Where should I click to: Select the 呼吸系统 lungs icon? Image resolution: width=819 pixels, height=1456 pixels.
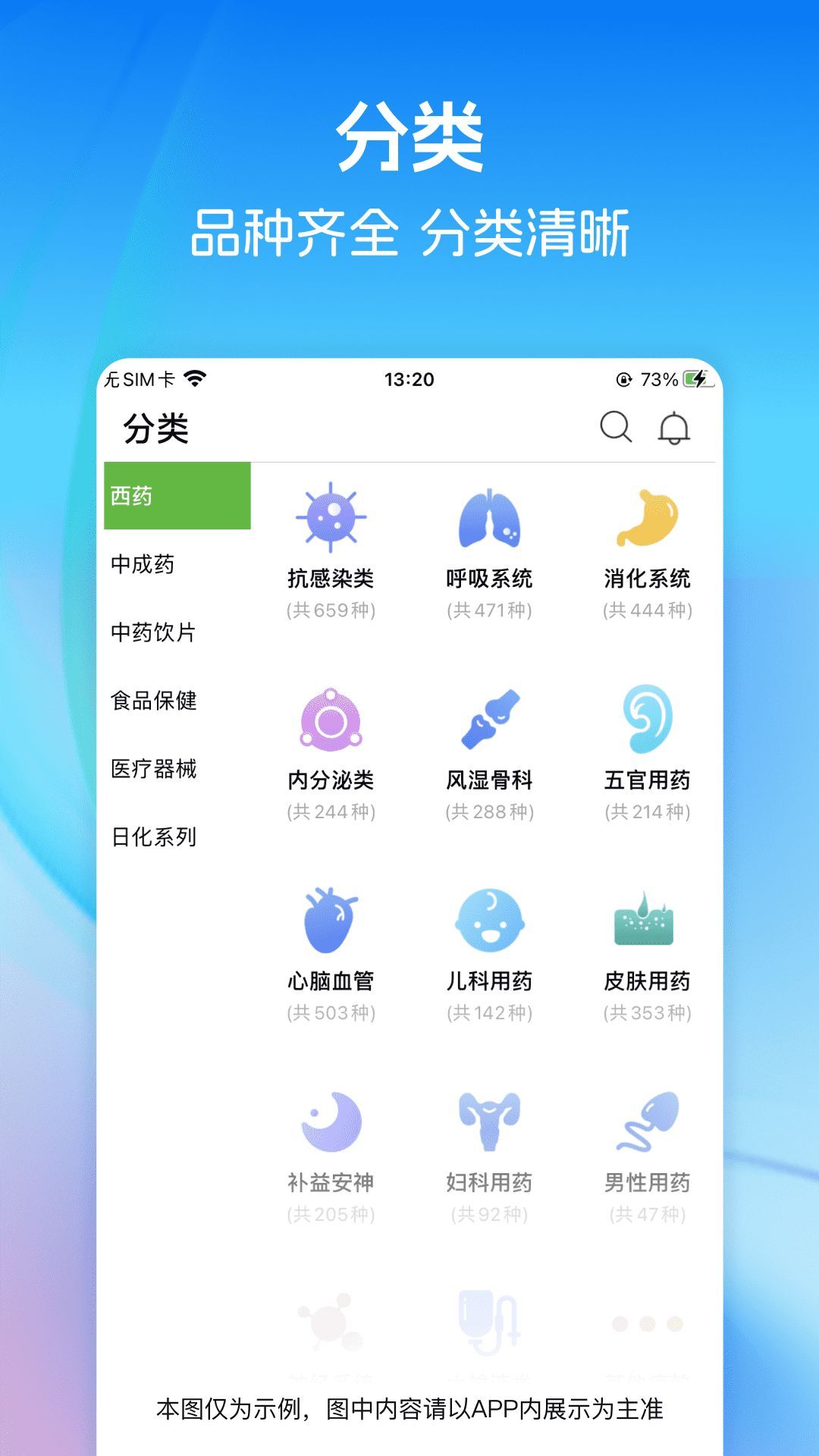[x=489, y=516]
